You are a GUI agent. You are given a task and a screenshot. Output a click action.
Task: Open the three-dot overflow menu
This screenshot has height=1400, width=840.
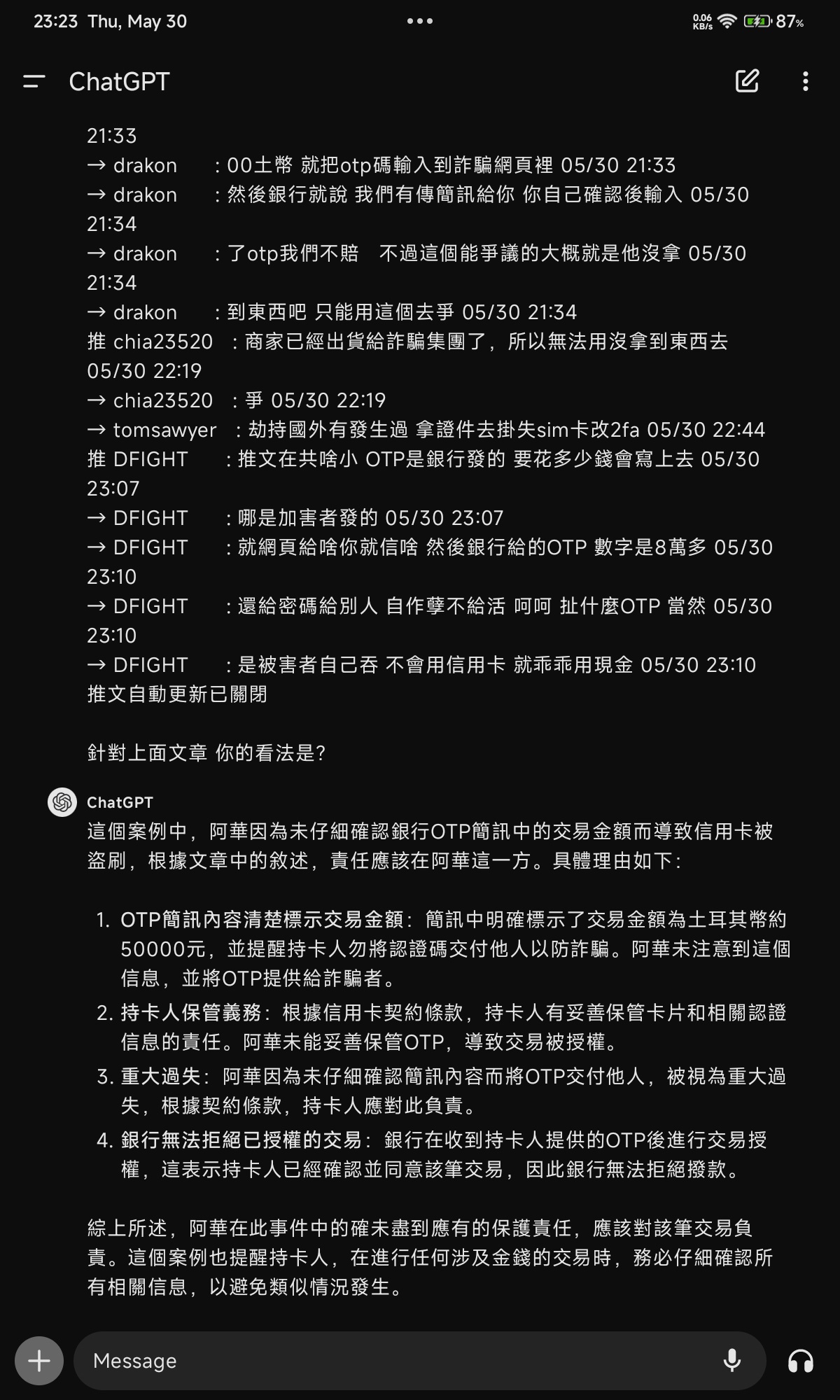click(806, 81)
